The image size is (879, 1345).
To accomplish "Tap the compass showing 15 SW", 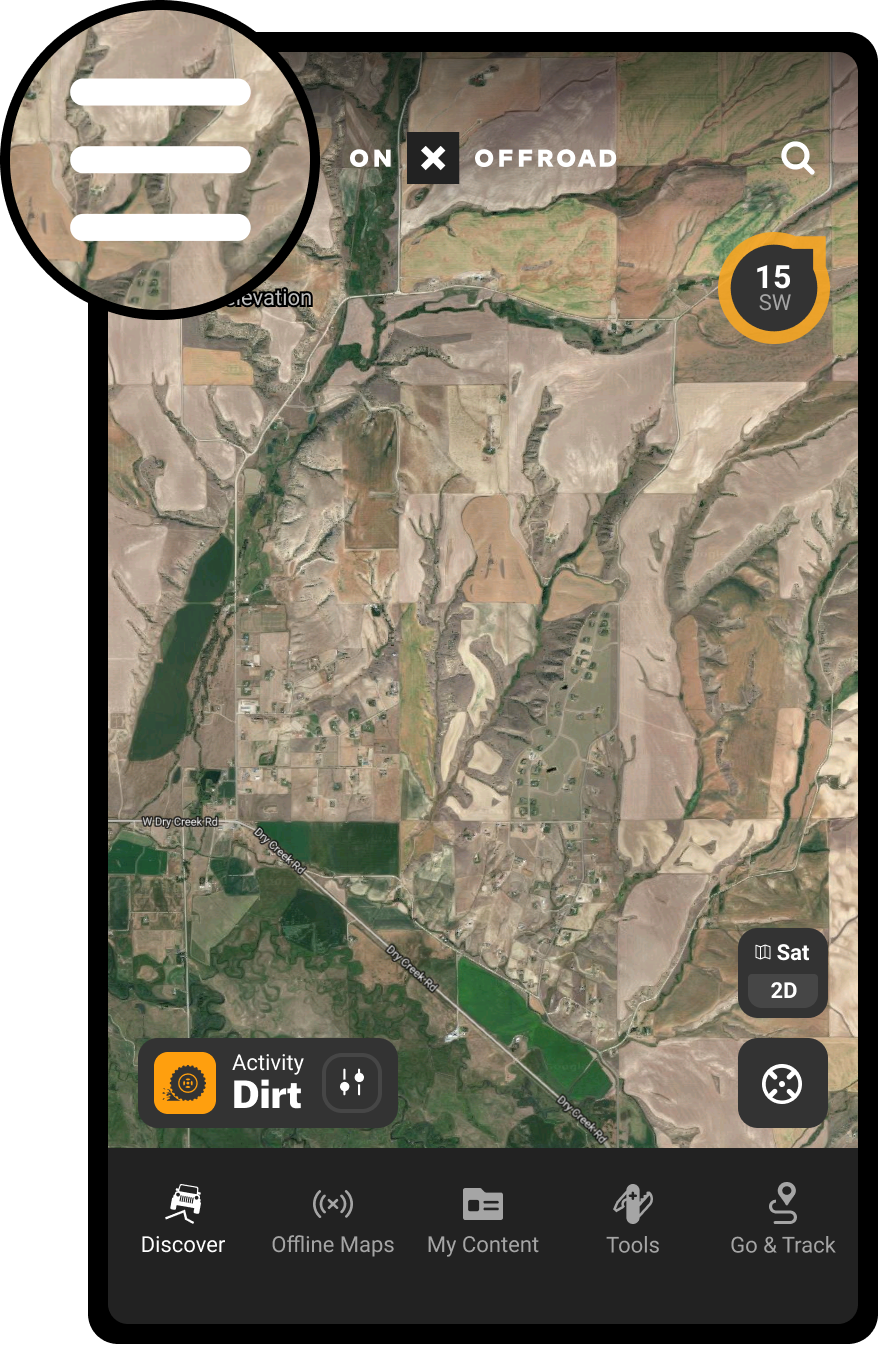I will coord(774,288).
